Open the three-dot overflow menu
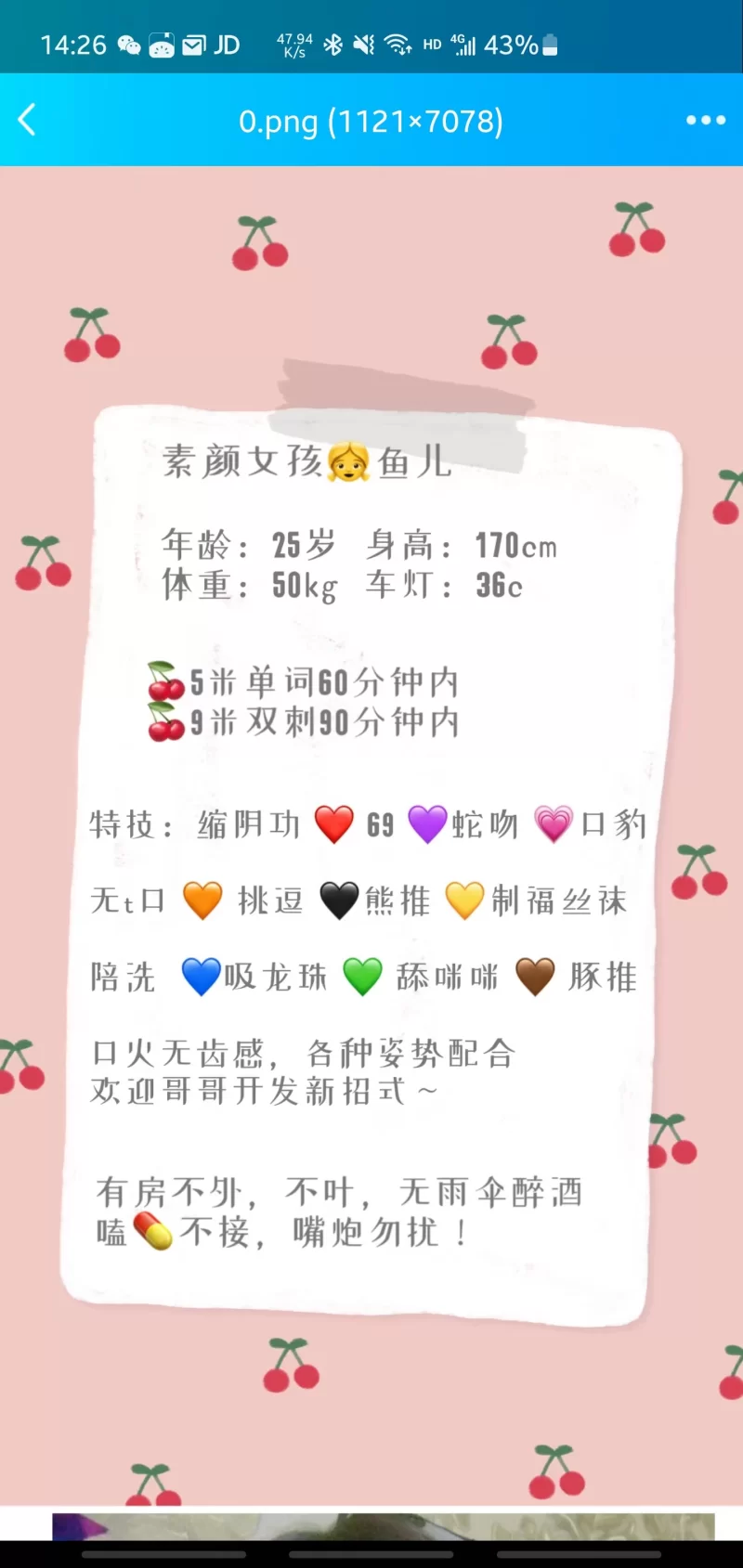This screenshot has width=743, height=1568. pyautogui.click(x=705, y=120)
